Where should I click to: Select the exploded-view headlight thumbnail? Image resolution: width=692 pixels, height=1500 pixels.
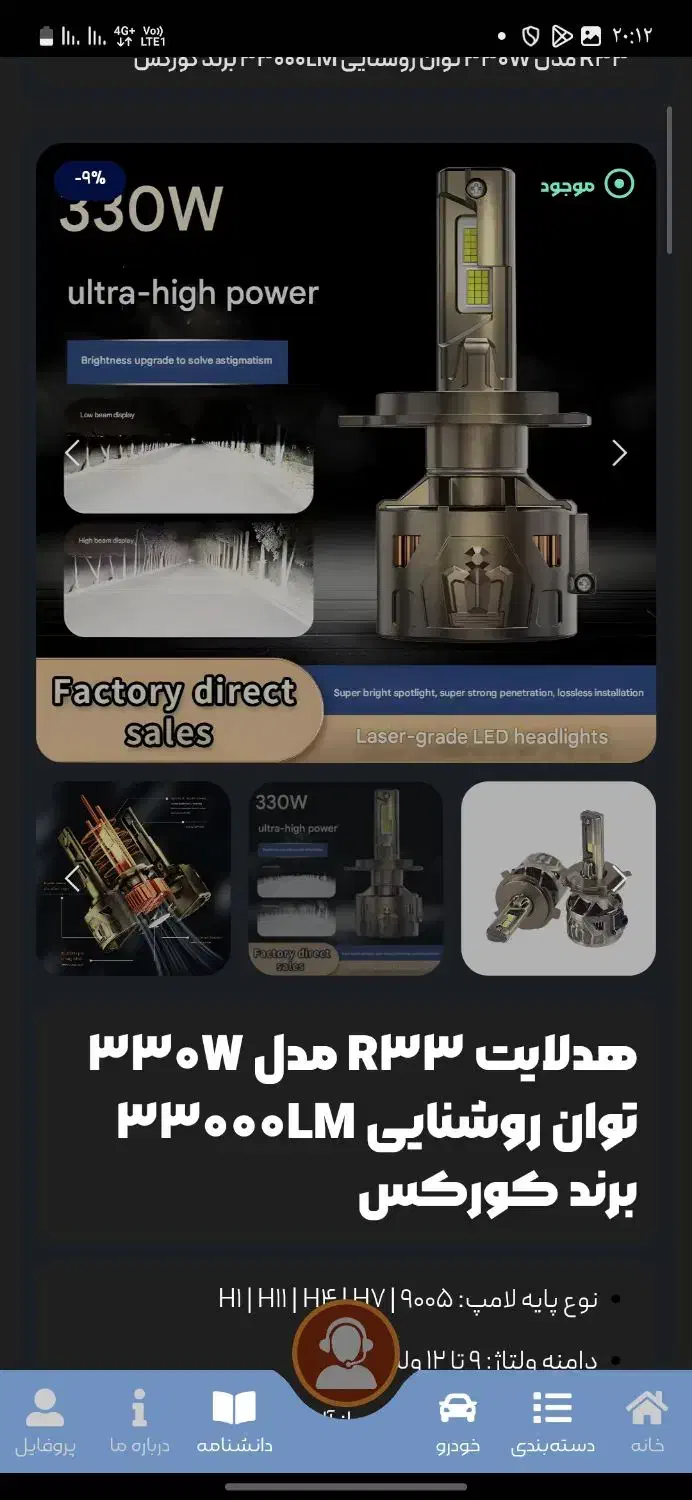[x=133, y=878]
